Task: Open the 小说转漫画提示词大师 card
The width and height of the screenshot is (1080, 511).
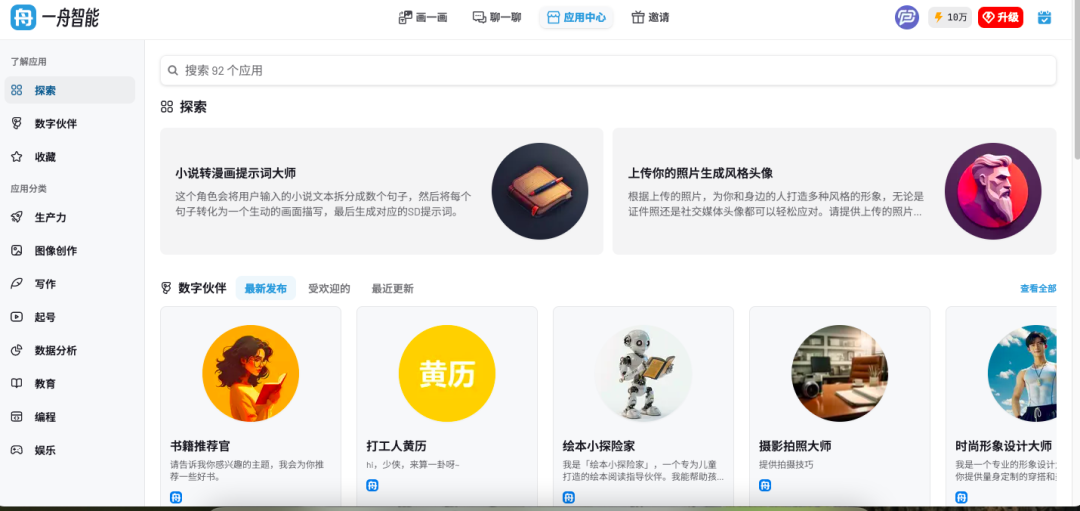Action: [381, 191]
